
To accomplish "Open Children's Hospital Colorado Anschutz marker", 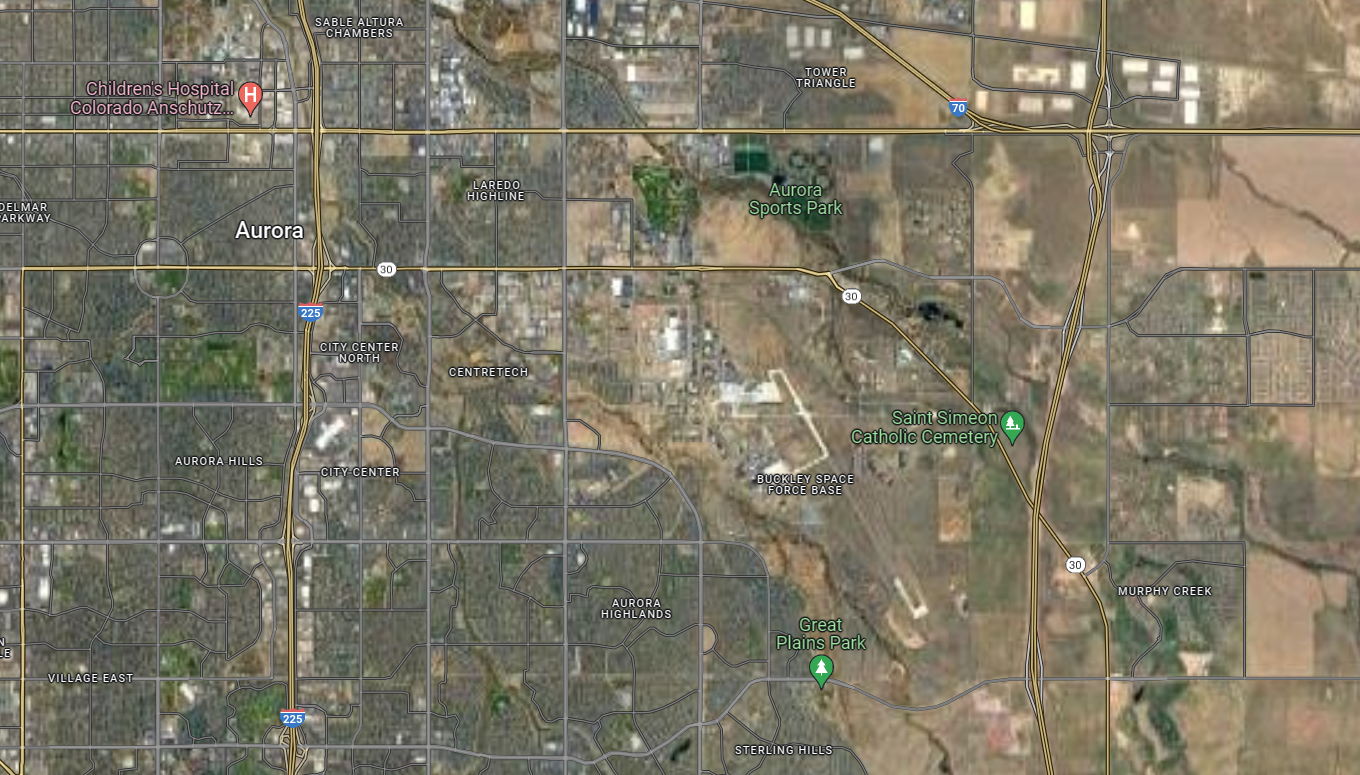I will pyautogui.click(x=251, y=96).
